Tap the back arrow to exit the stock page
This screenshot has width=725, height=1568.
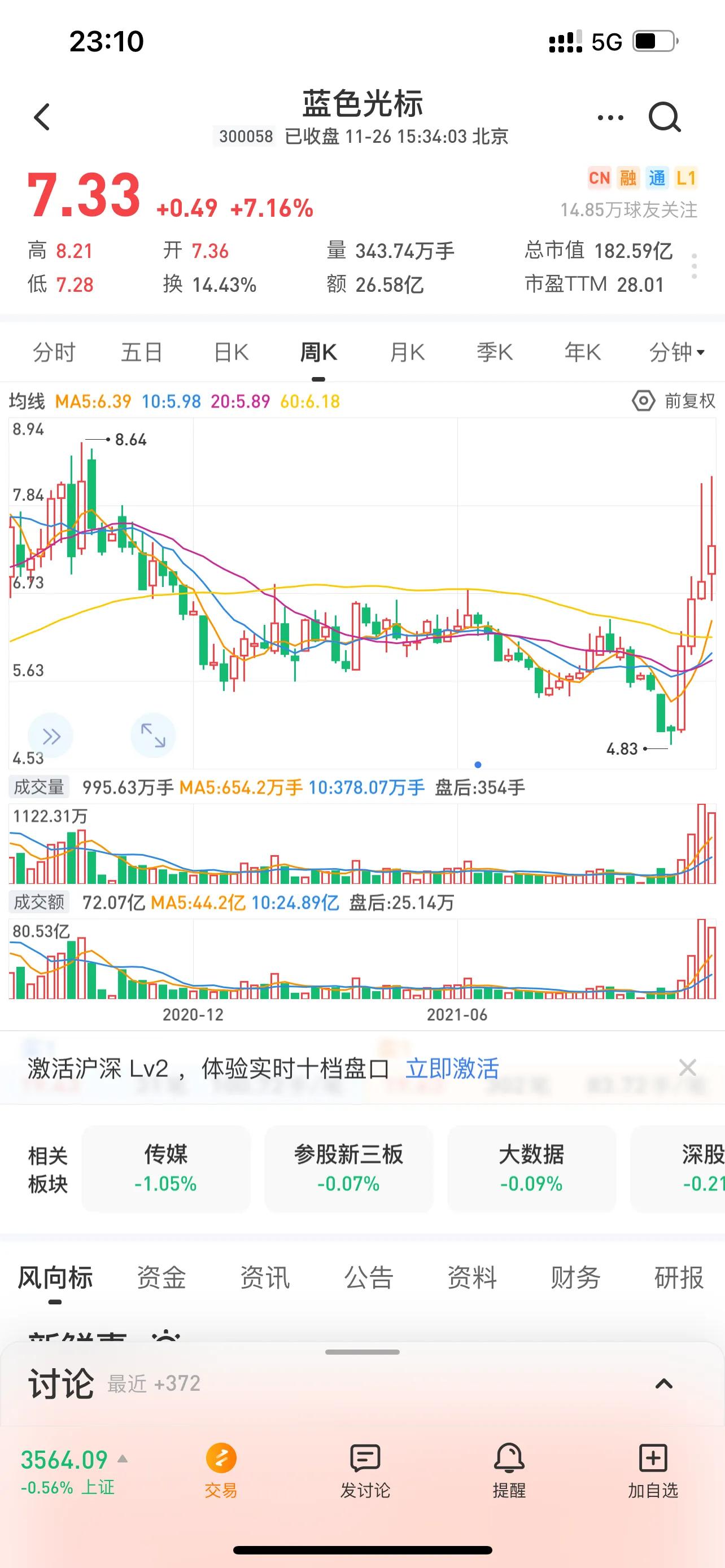[41, 117]
